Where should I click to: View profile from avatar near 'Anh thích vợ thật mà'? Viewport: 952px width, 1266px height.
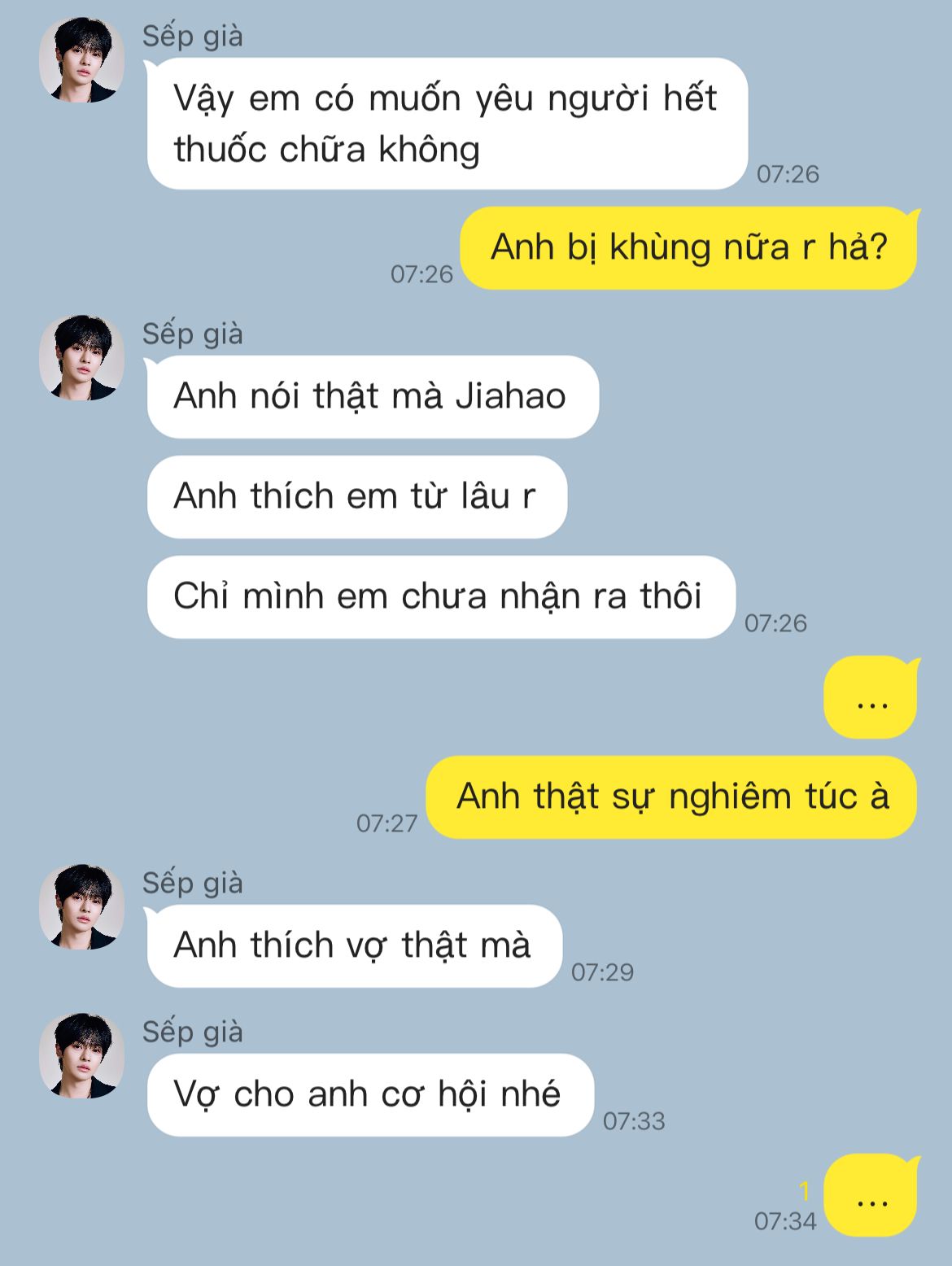point(81,906)
